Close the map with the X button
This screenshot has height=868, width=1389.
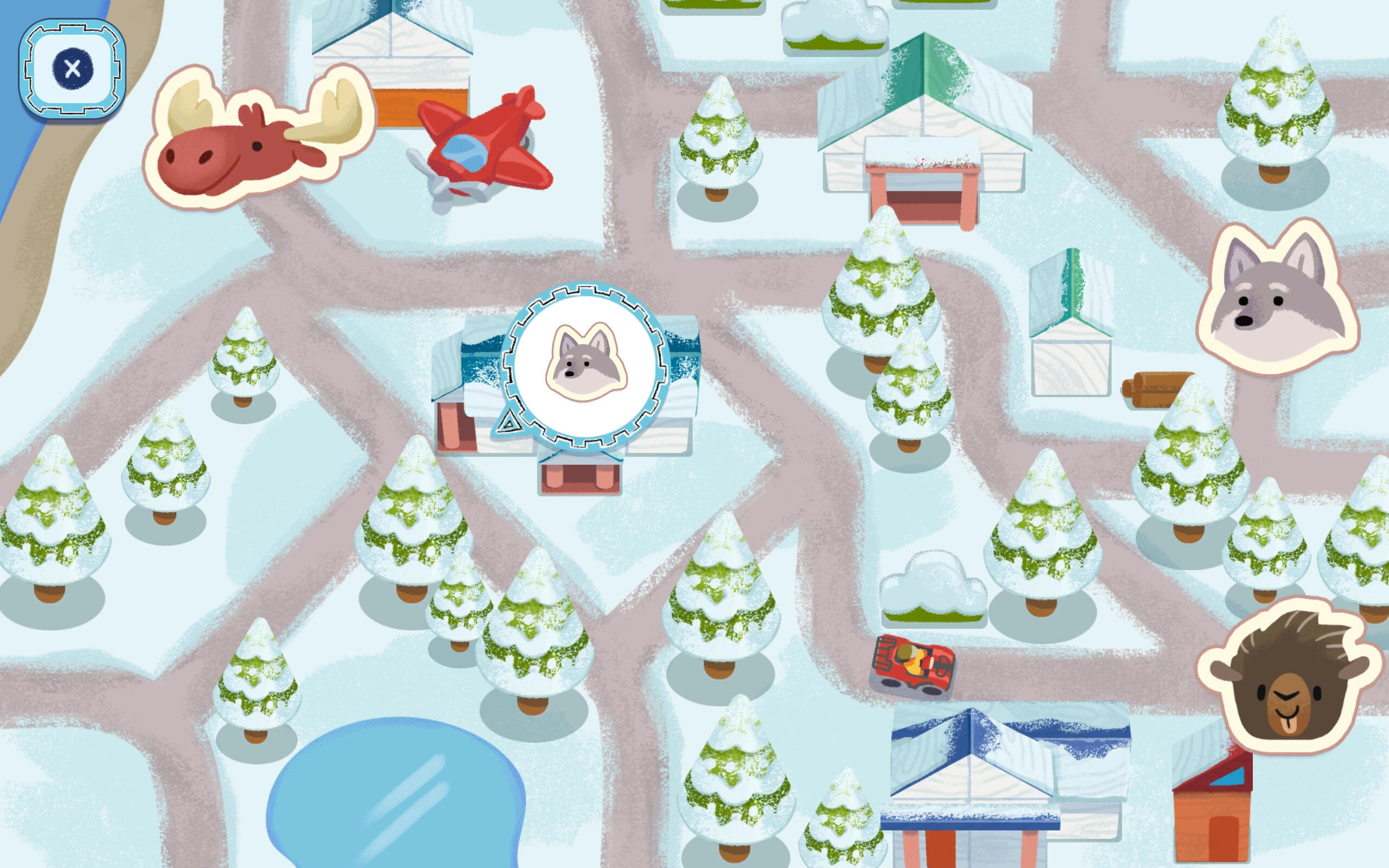tap(72, 69)
